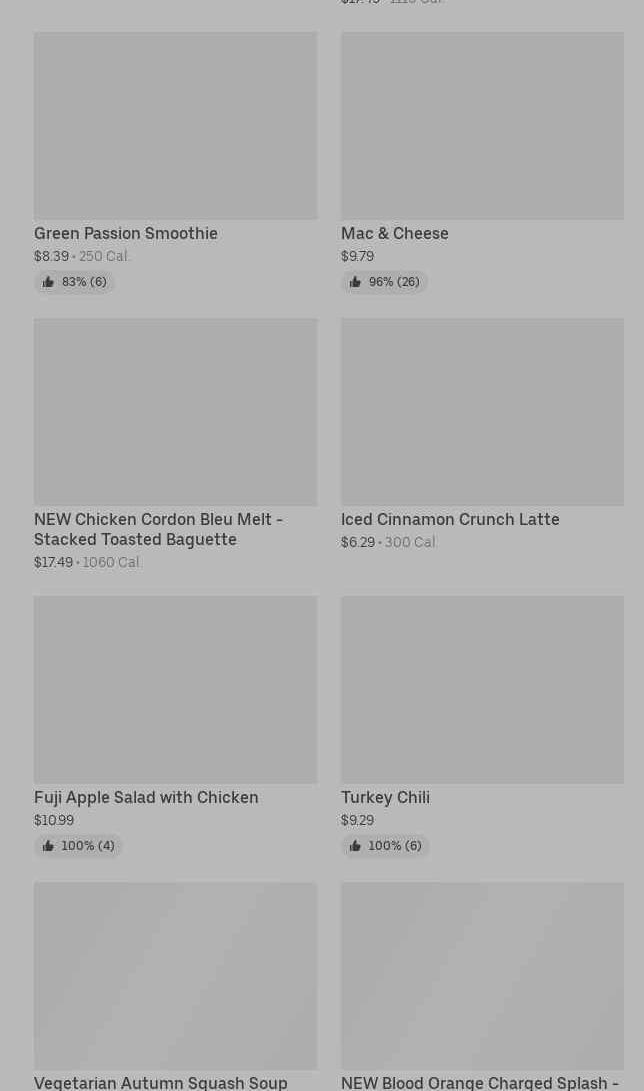Open NEW Chicken Cordon Bleu Melt baguette
Image resolution: width=644 pixels, height=1091 pixels.
[175, 412]
